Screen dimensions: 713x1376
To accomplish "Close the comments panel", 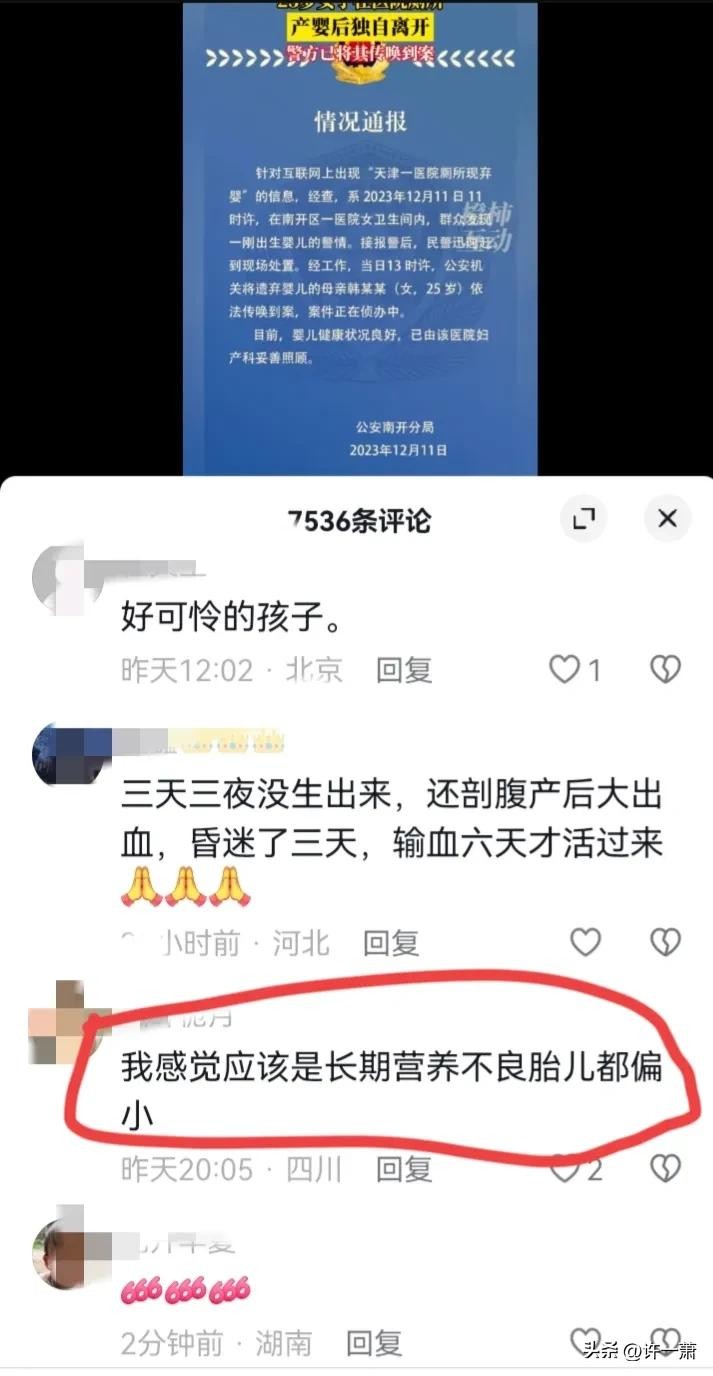I will [x=667, y=518].
